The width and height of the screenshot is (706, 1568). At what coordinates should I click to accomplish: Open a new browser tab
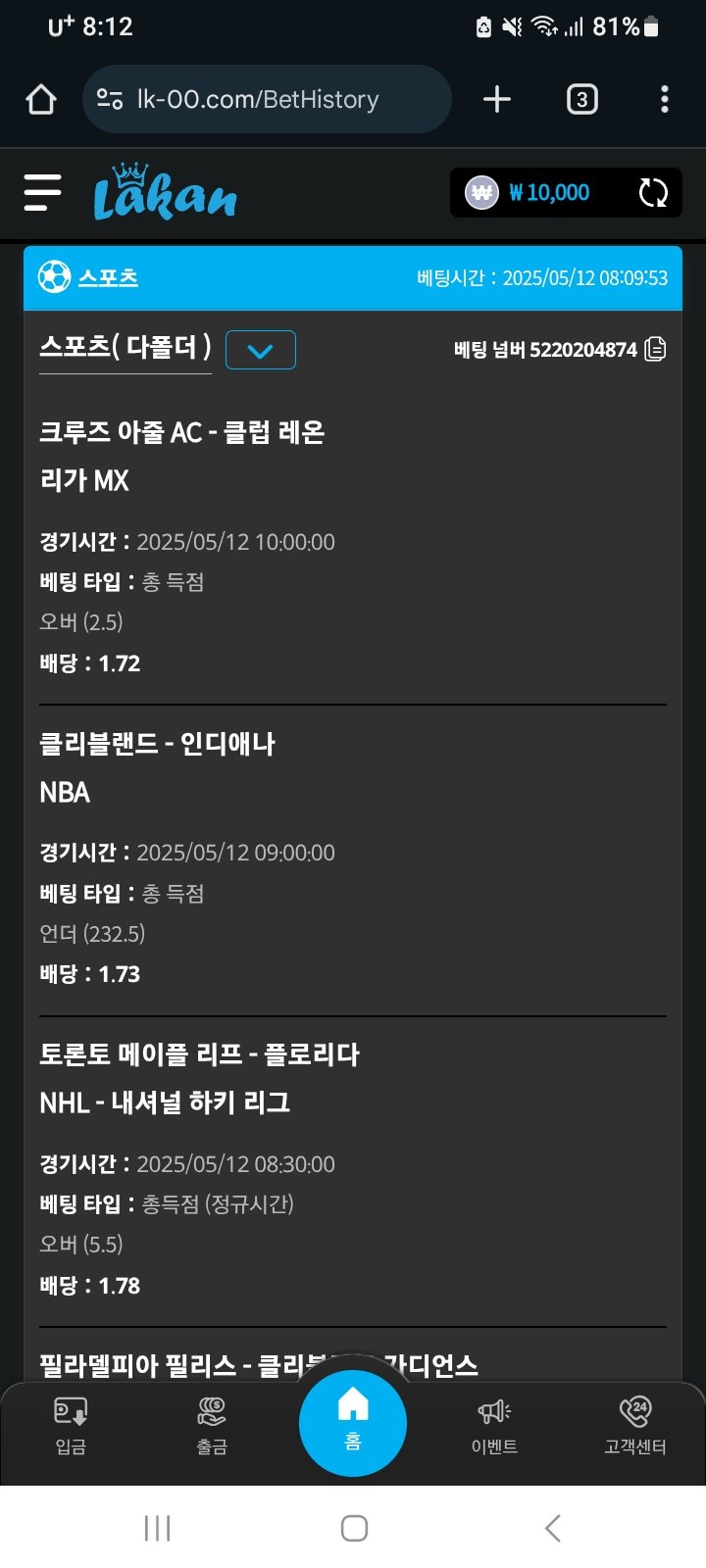tap(497, 99)
